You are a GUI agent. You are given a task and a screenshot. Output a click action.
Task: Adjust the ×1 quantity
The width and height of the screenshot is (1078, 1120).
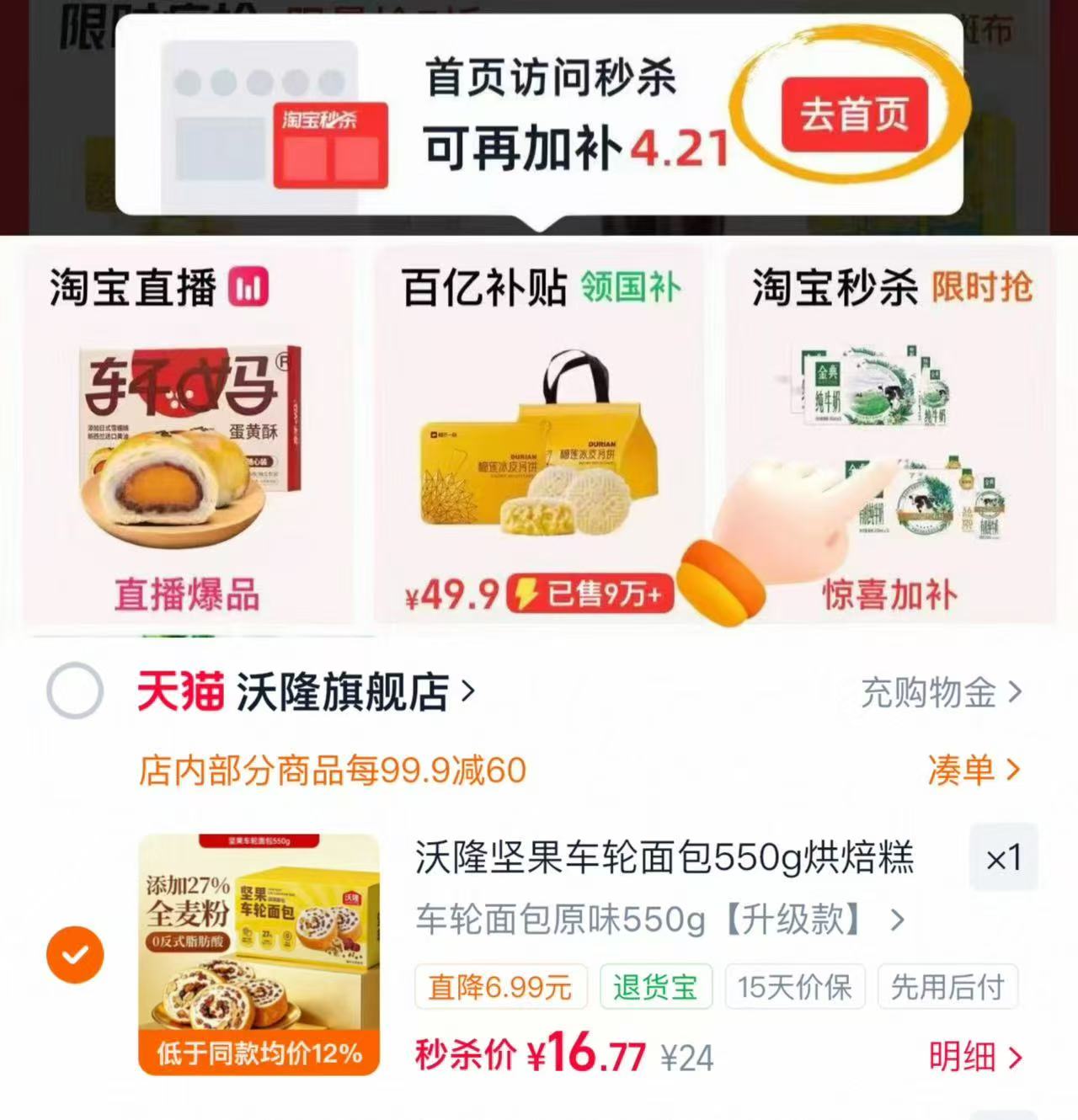(1004, 857)
